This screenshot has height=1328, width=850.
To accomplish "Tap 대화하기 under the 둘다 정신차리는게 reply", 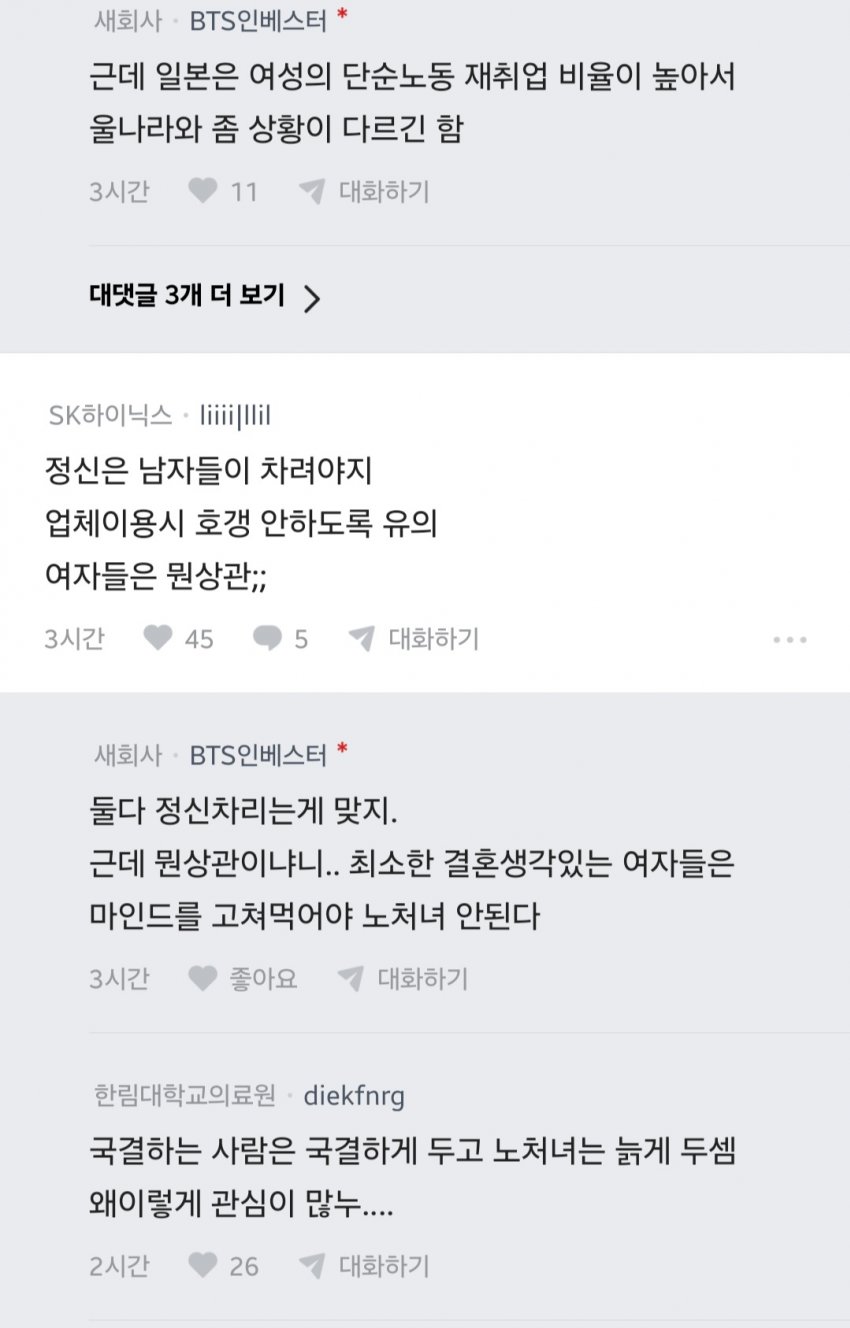I will pos(403,978).
